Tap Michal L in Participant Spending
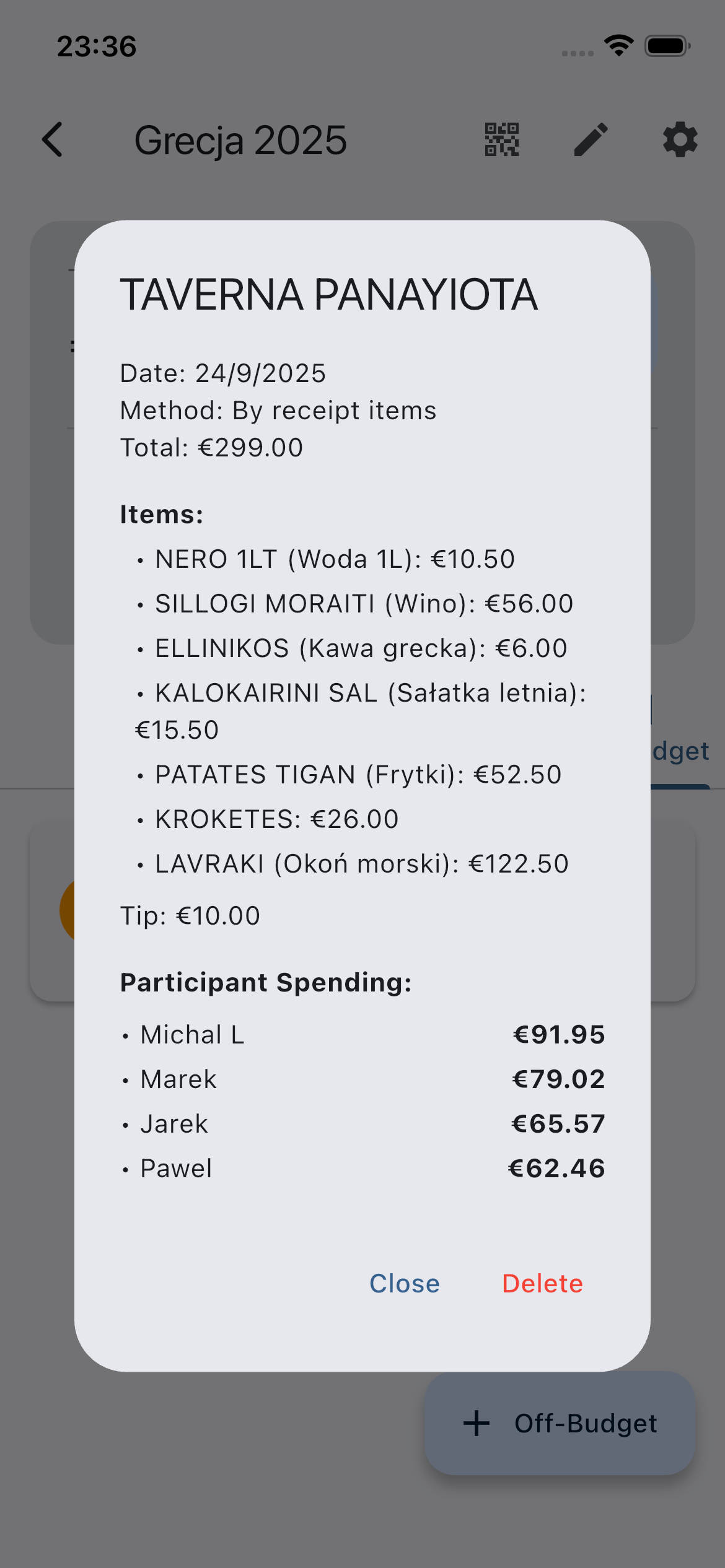 click(191, 1033)
